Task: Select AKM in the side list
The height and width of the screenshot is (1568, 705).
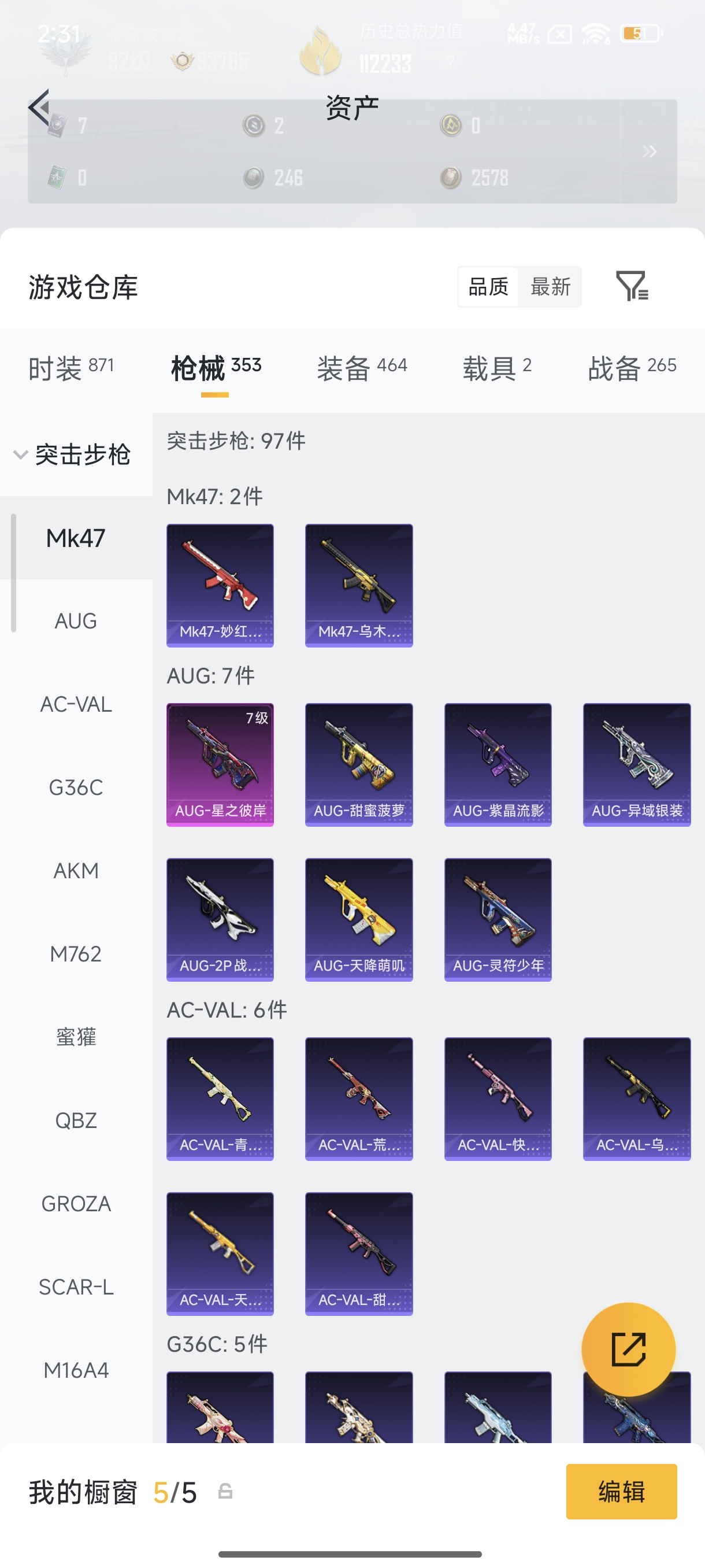Action: click(76, 870)
